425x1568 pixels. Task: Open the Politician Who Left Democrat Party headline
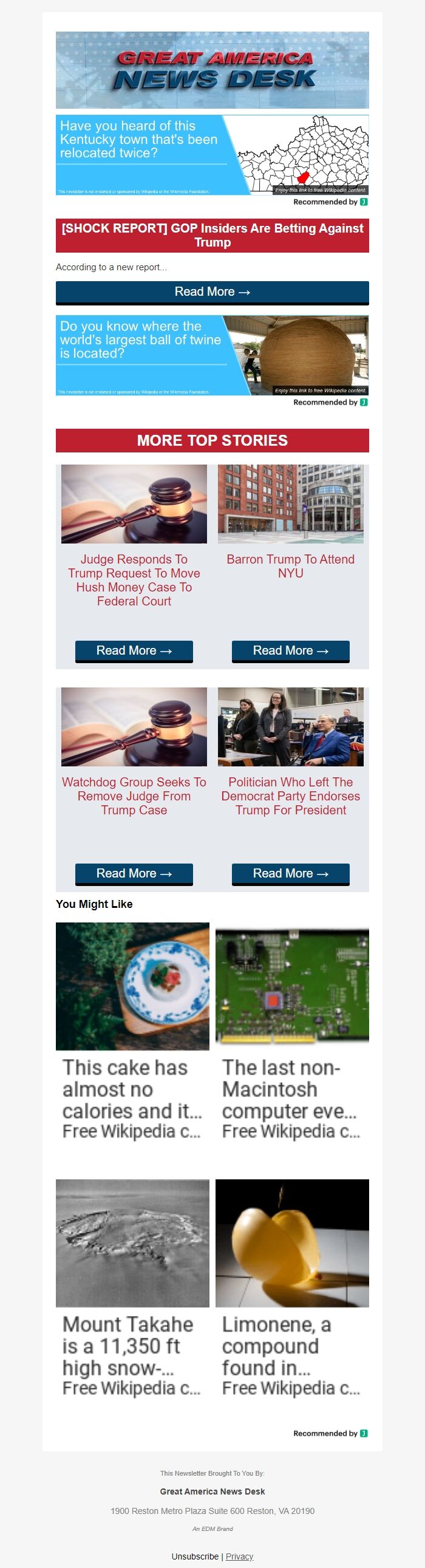[290, 796]
